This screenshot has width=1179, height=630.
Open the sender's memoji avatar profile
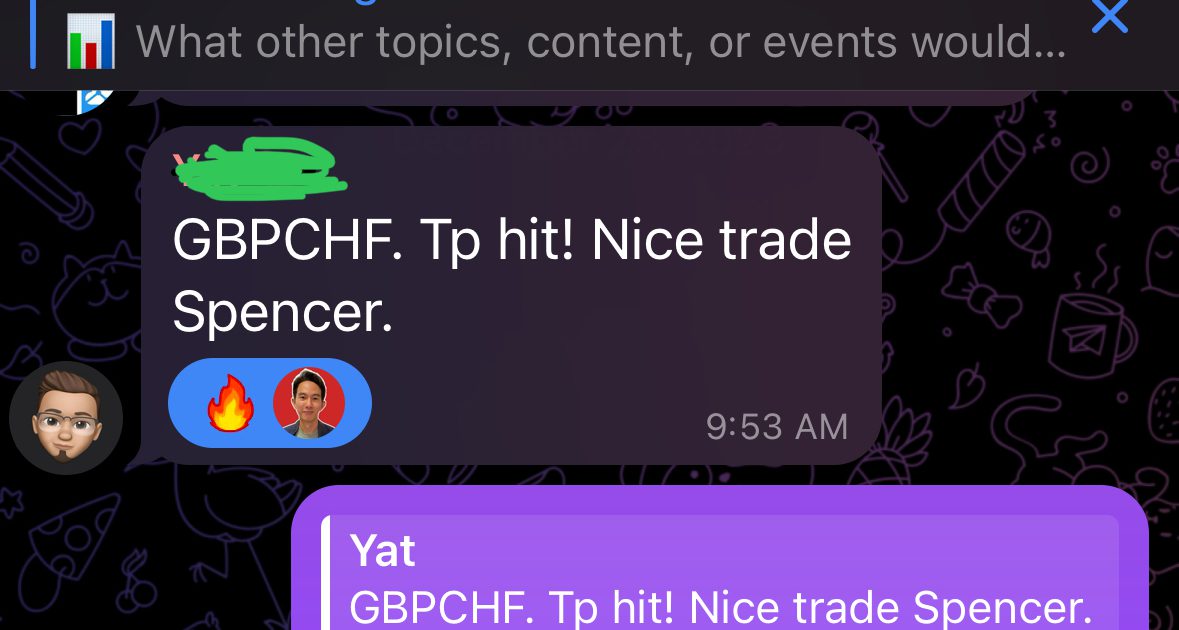coord(66,417)
